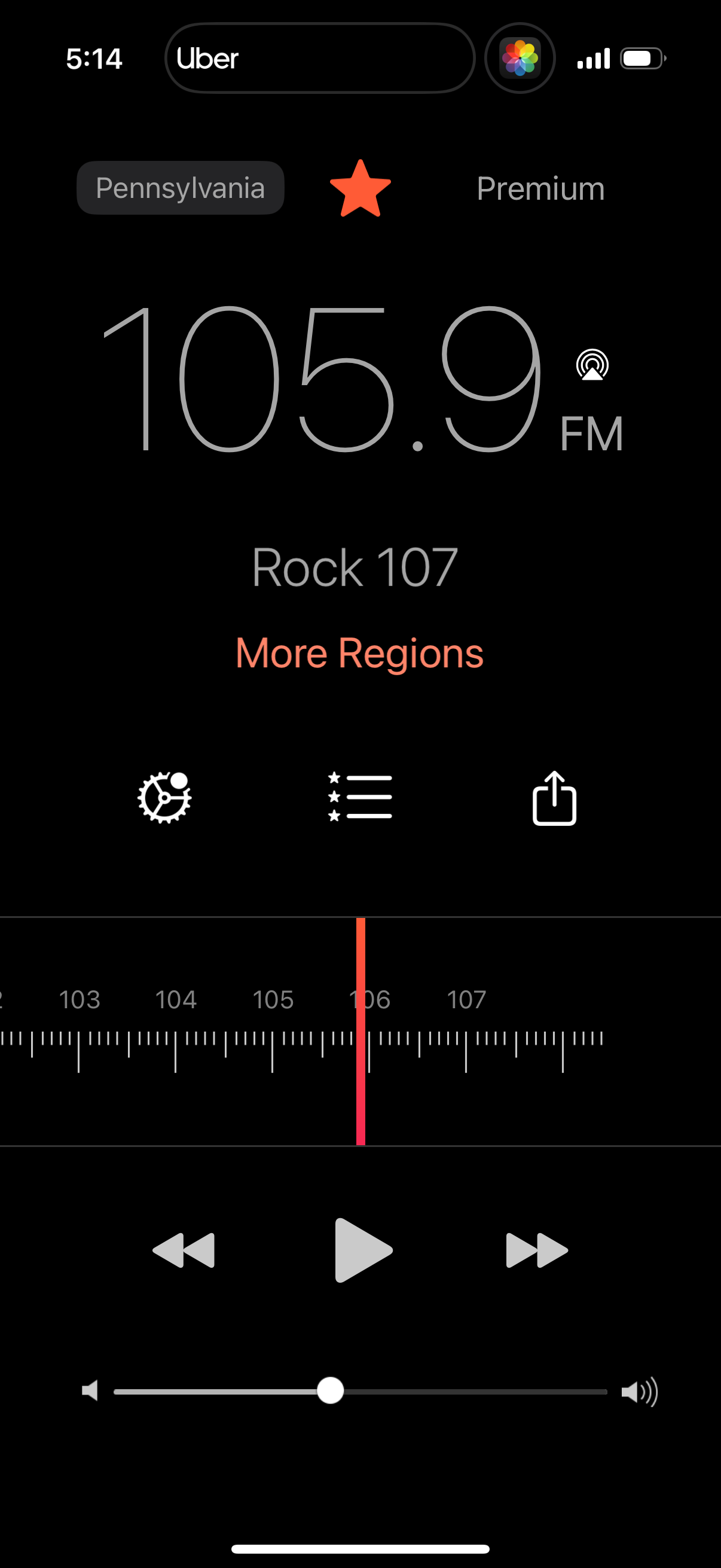The width and height of the screenshot is (721, 1568).
Task: Tap the 106 marker on the tuning dial
Action: coord(372,999)
